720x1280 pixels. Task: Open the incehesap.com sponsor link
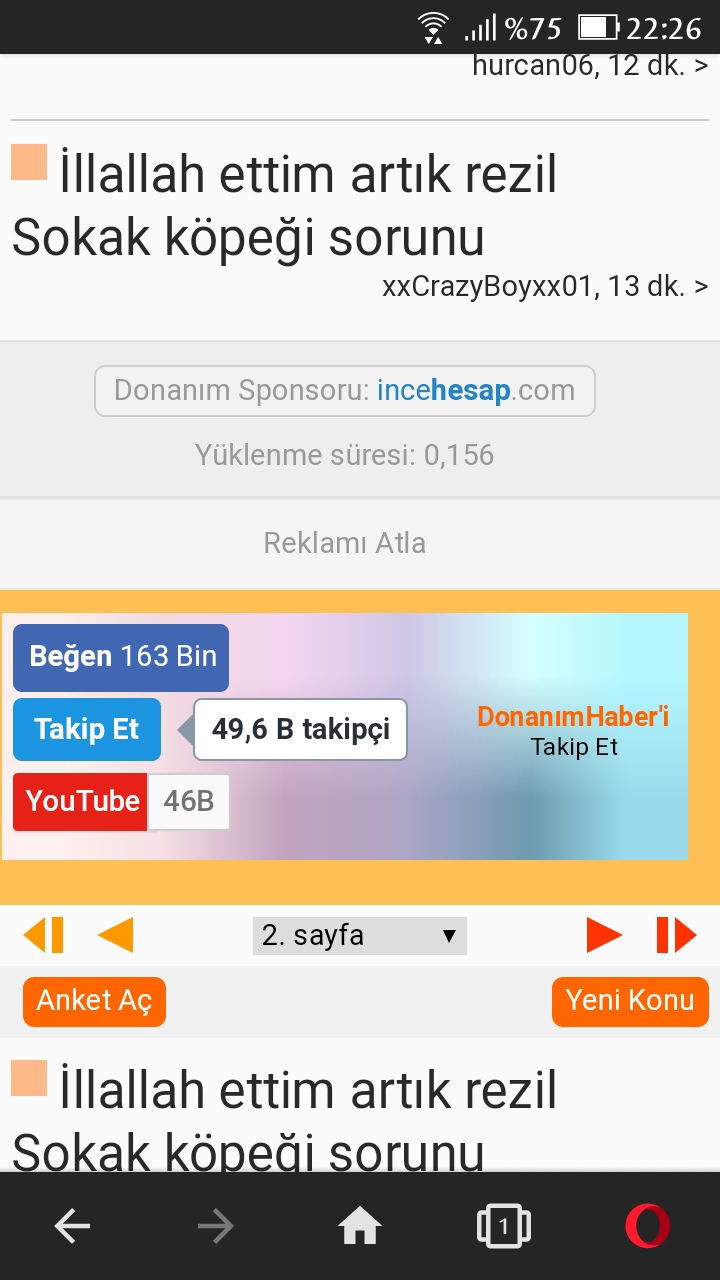(x=475, y=390)
